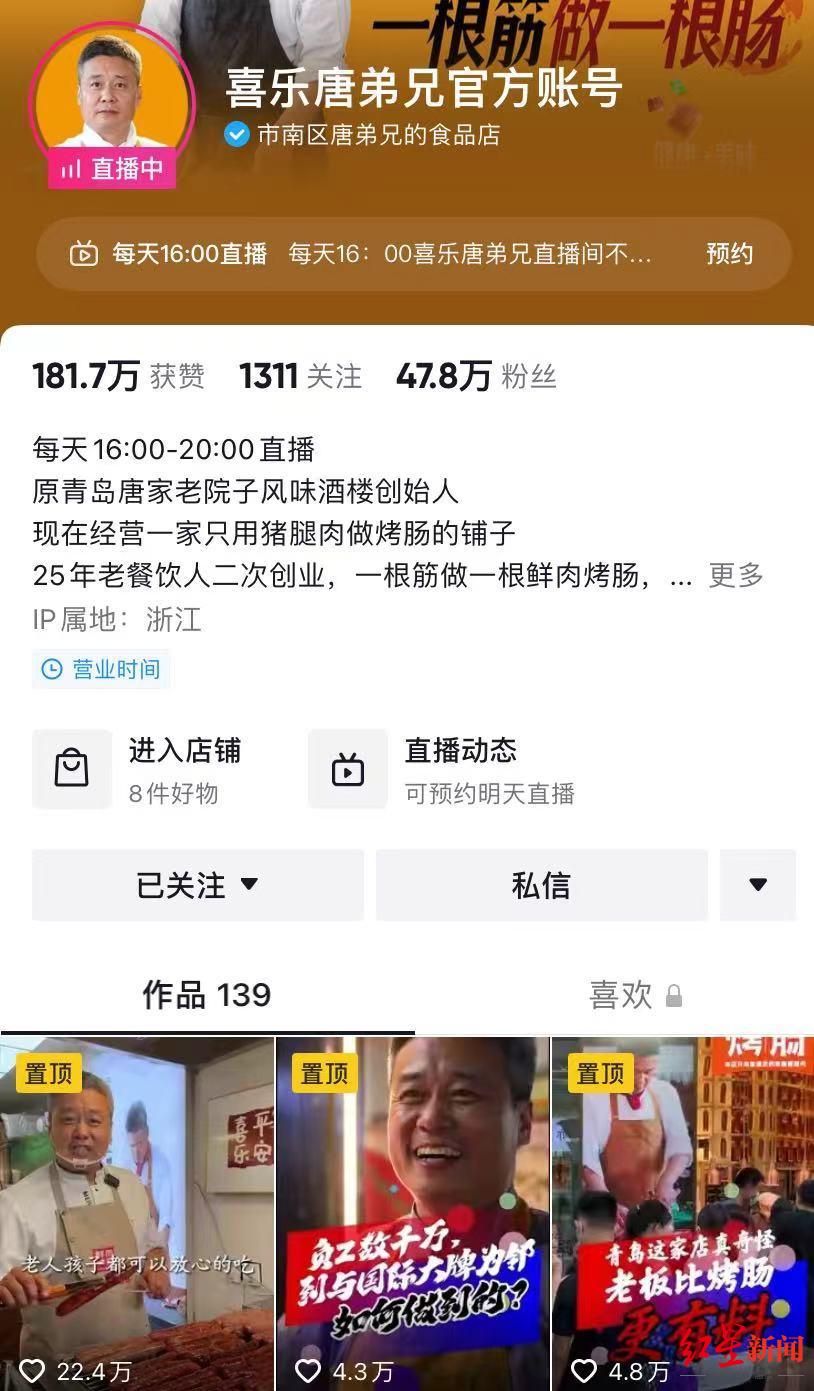The image size is (814, 1391).
Task: Tap the heart icon under the first pinned video
Action: coord(32,1373)
